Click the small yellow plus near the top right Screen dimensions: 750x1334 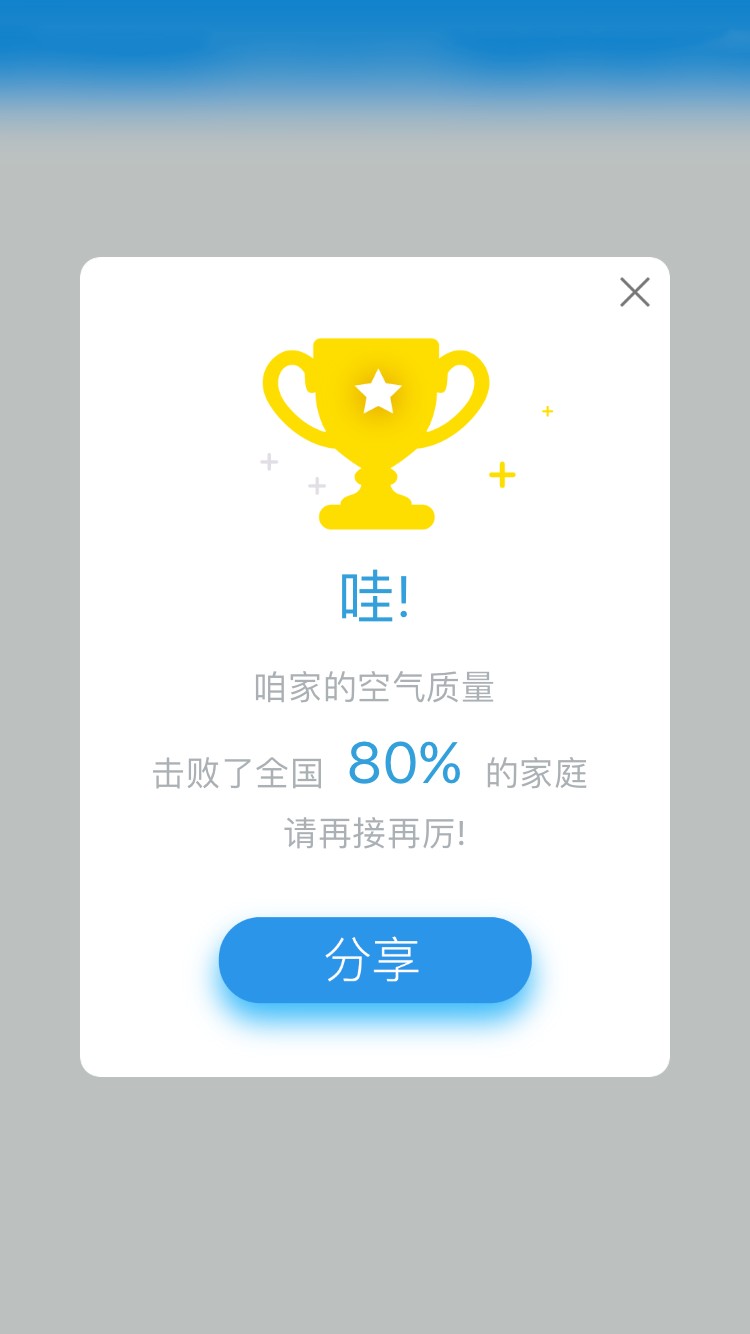pos(547,410)
